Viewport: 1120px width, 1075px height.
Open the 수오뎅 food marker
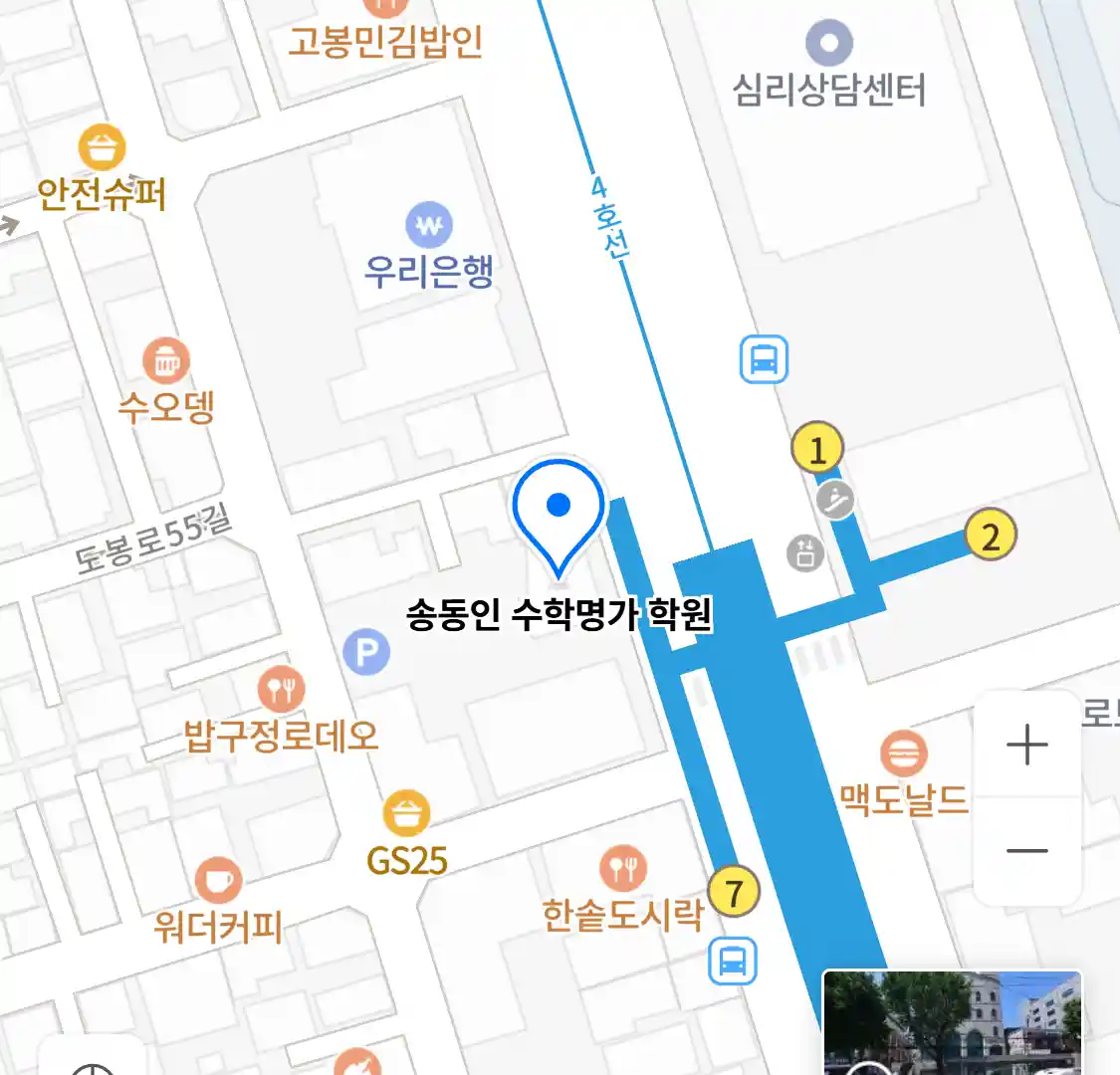click(166, 361)
